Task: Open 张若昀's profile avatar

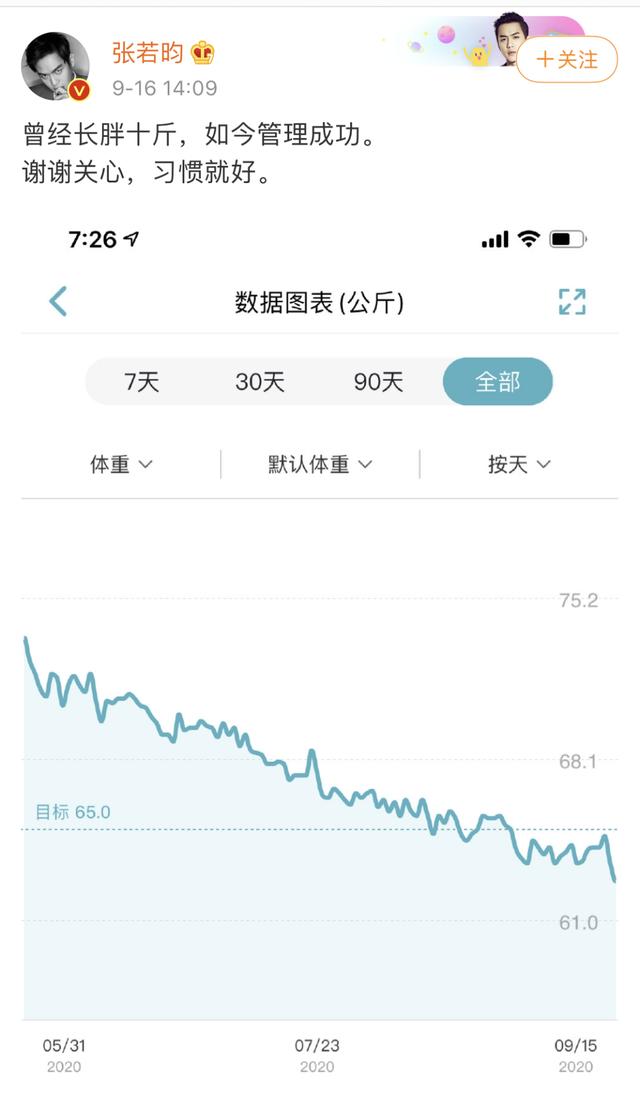Action: point(56,66)
